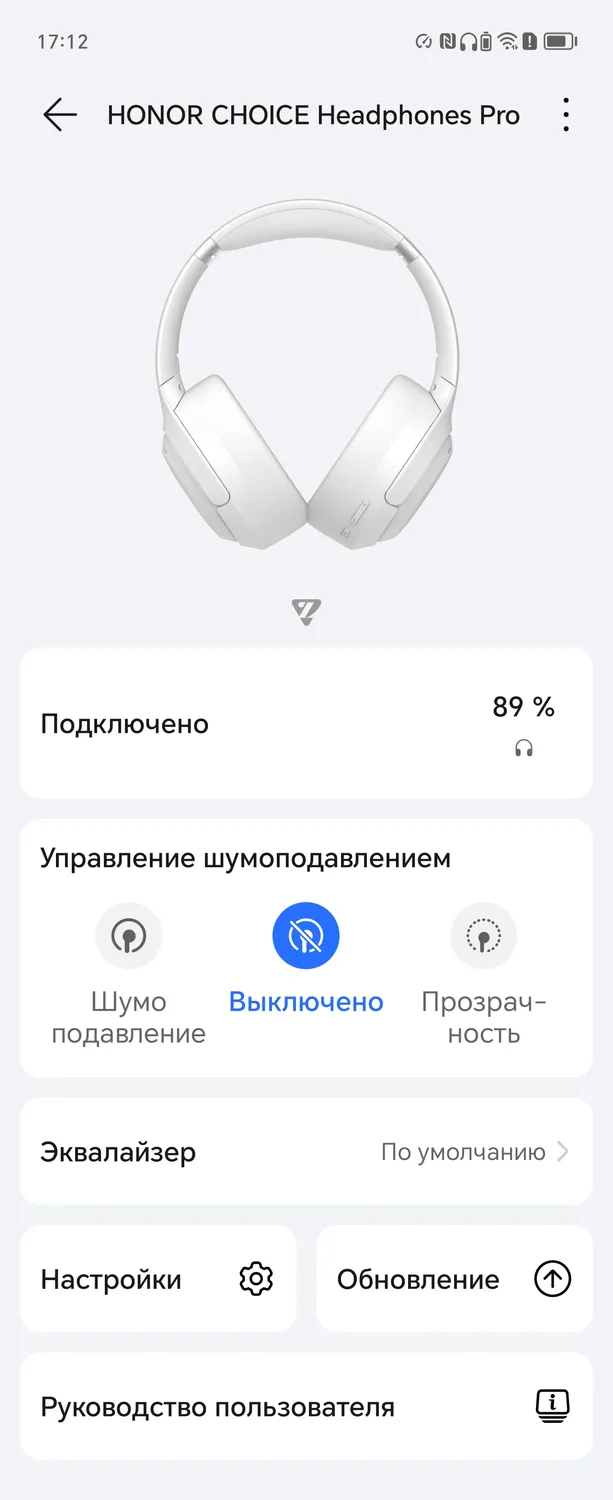This screenshot has width=613, height=1500.
Task: Switch to Прозрачность mode
Action: (x=484, y=937)
